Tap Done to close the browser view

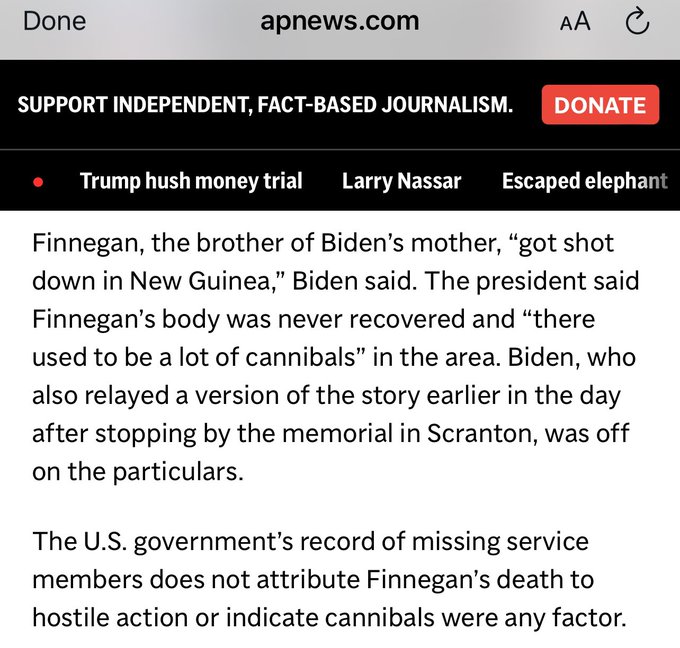click(x=54, y=21)
